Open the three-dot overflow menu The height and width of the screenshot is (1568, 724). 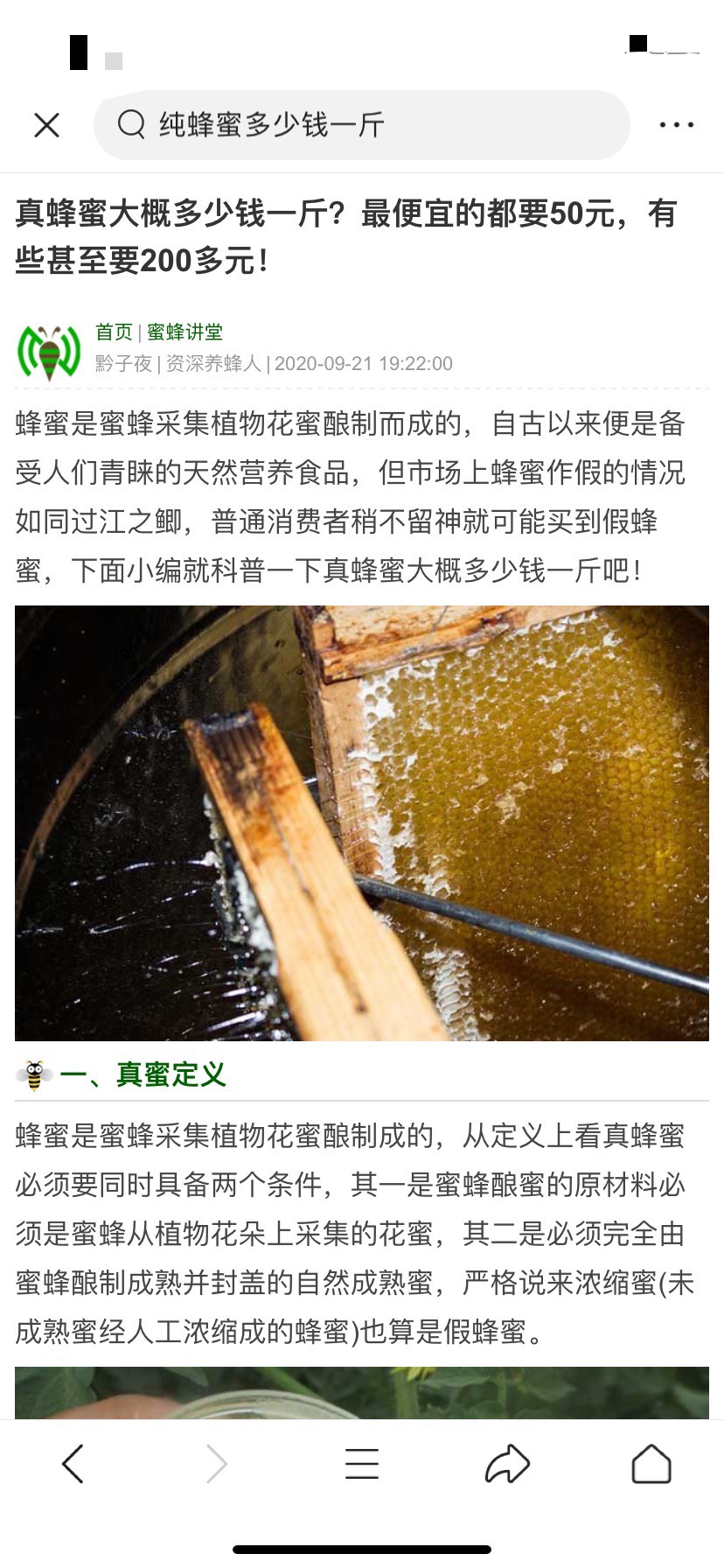click(x=676, y=125)
